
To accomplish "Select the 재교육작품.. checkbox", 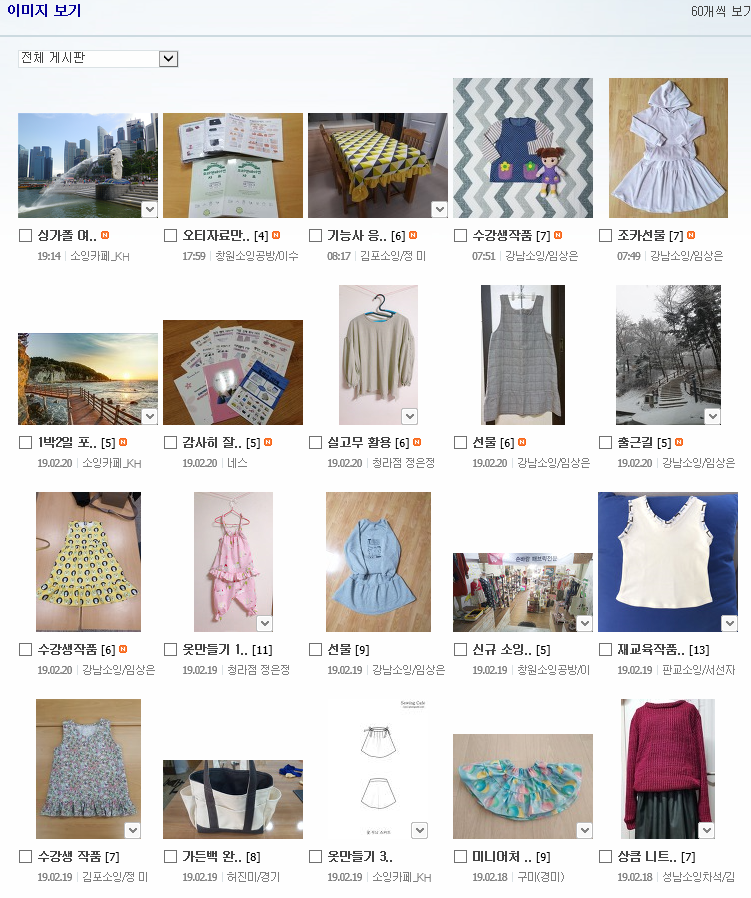I will 605,650.
